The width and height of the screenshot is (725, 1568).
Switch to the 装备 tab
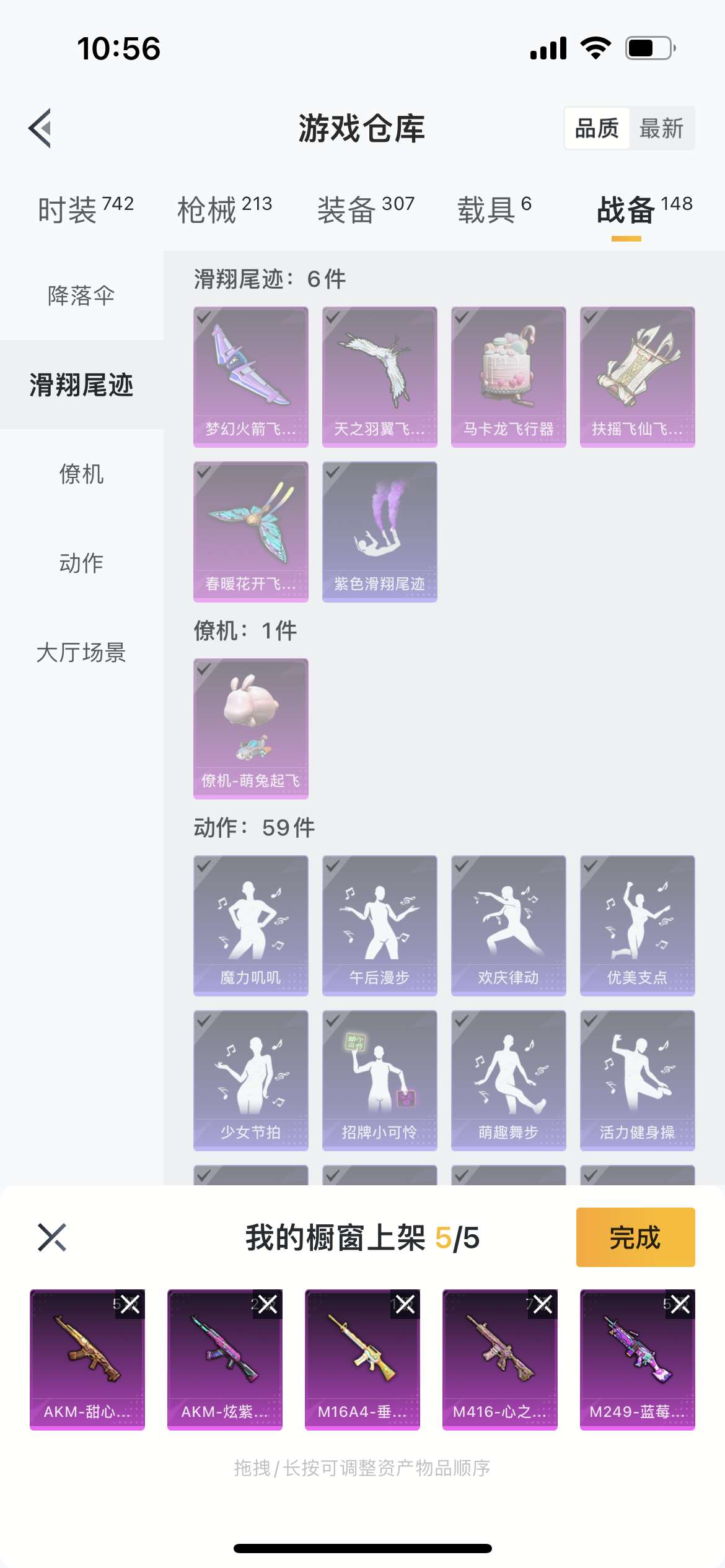coord(366,209)
